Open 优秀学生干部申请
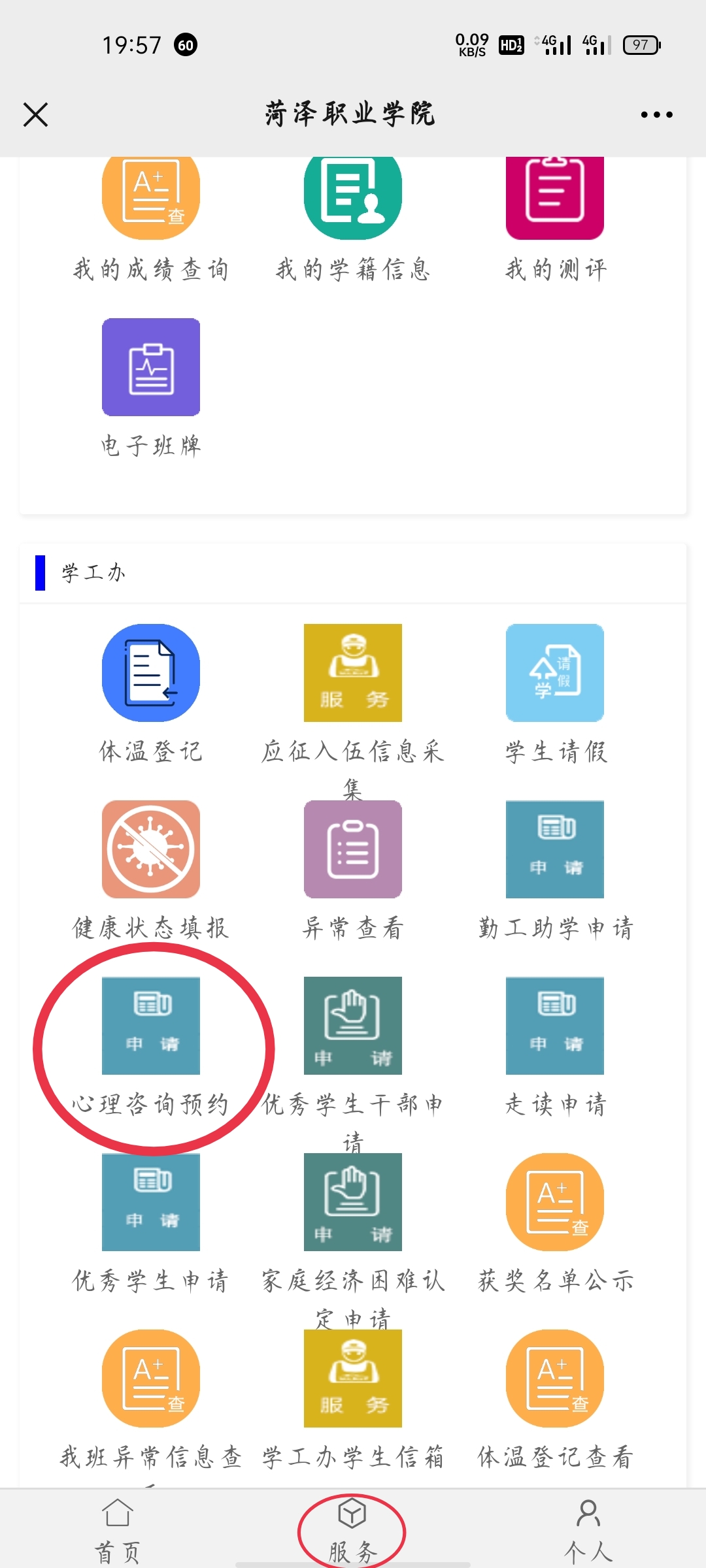This screenshot has height=1568, width=706. point(352,1026)
